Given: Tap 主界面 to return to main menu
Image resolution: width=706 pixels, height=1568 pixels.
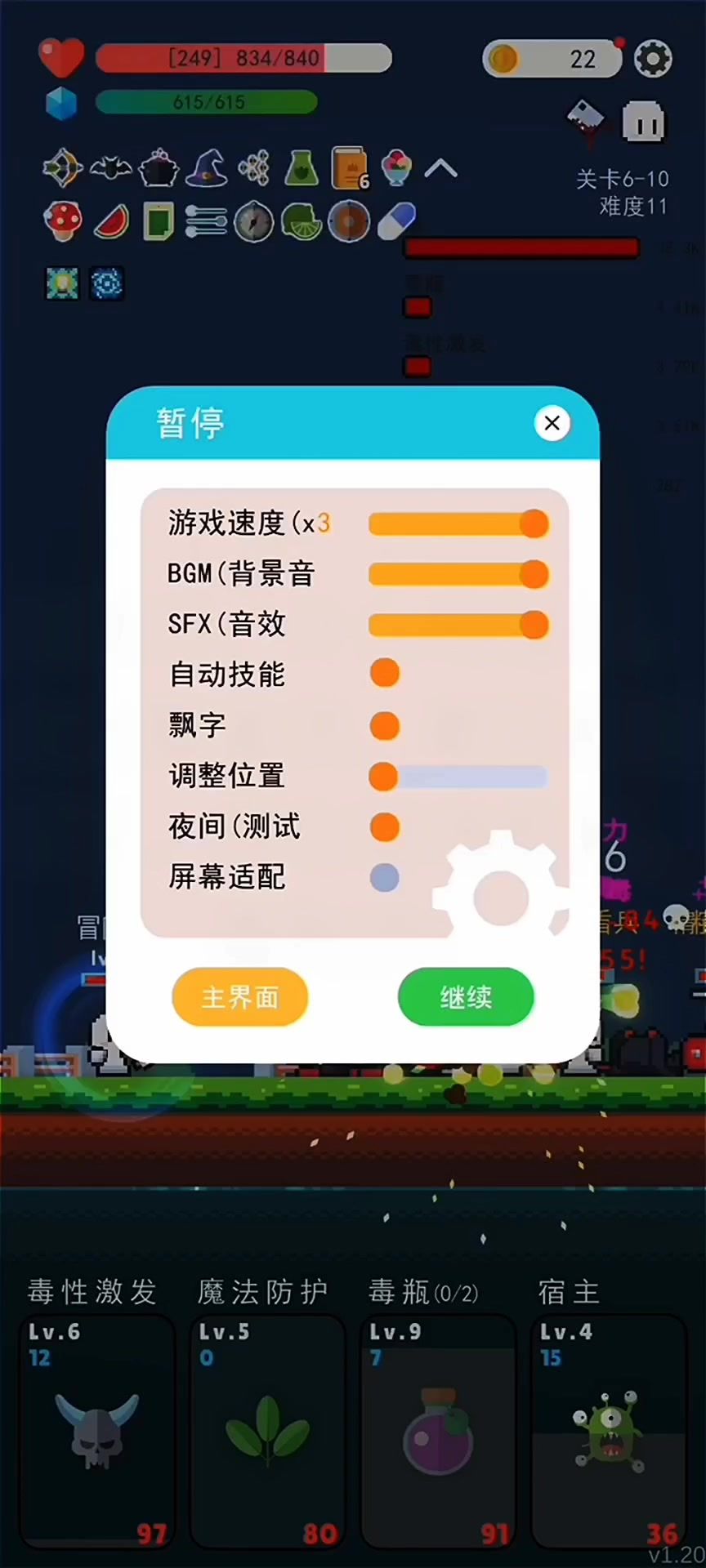Looking at the screenshot, I should (239, 996).
